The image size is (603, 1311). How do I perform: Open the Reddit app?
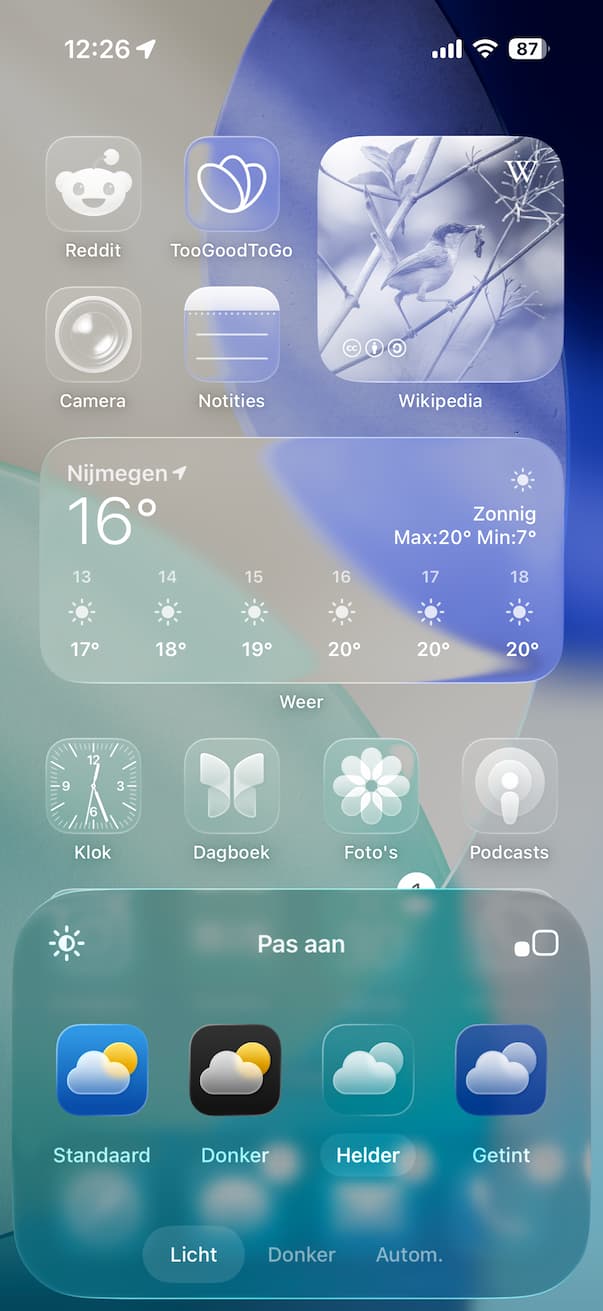point(93,184)
